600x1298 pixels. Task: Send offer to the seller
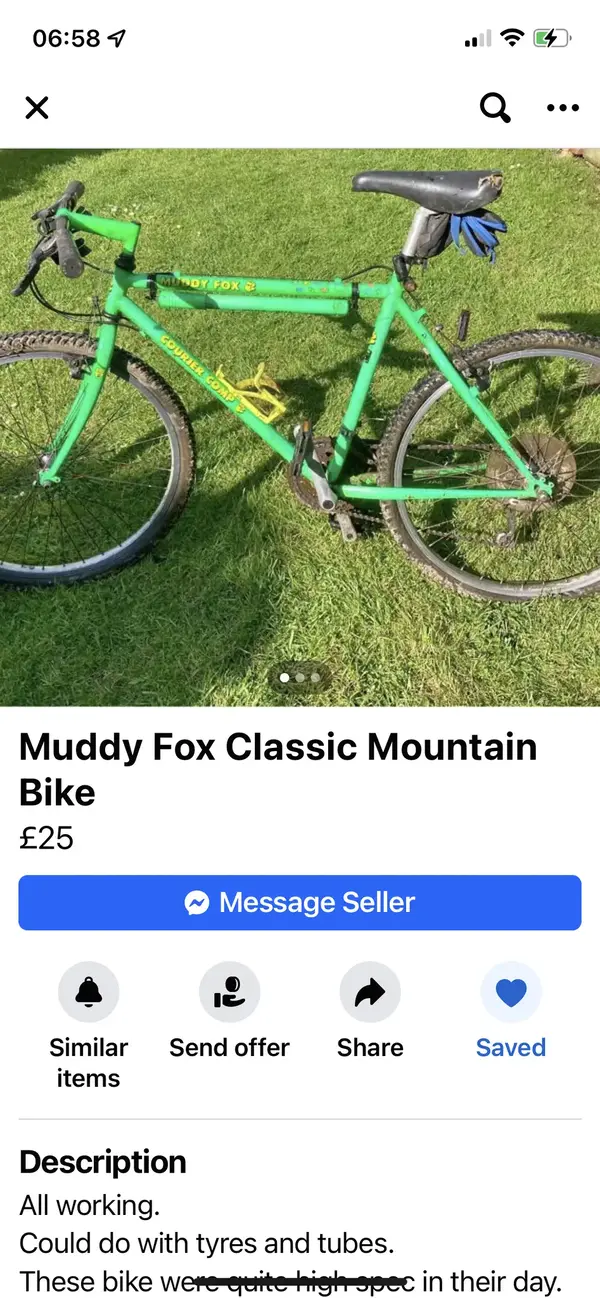229,993
